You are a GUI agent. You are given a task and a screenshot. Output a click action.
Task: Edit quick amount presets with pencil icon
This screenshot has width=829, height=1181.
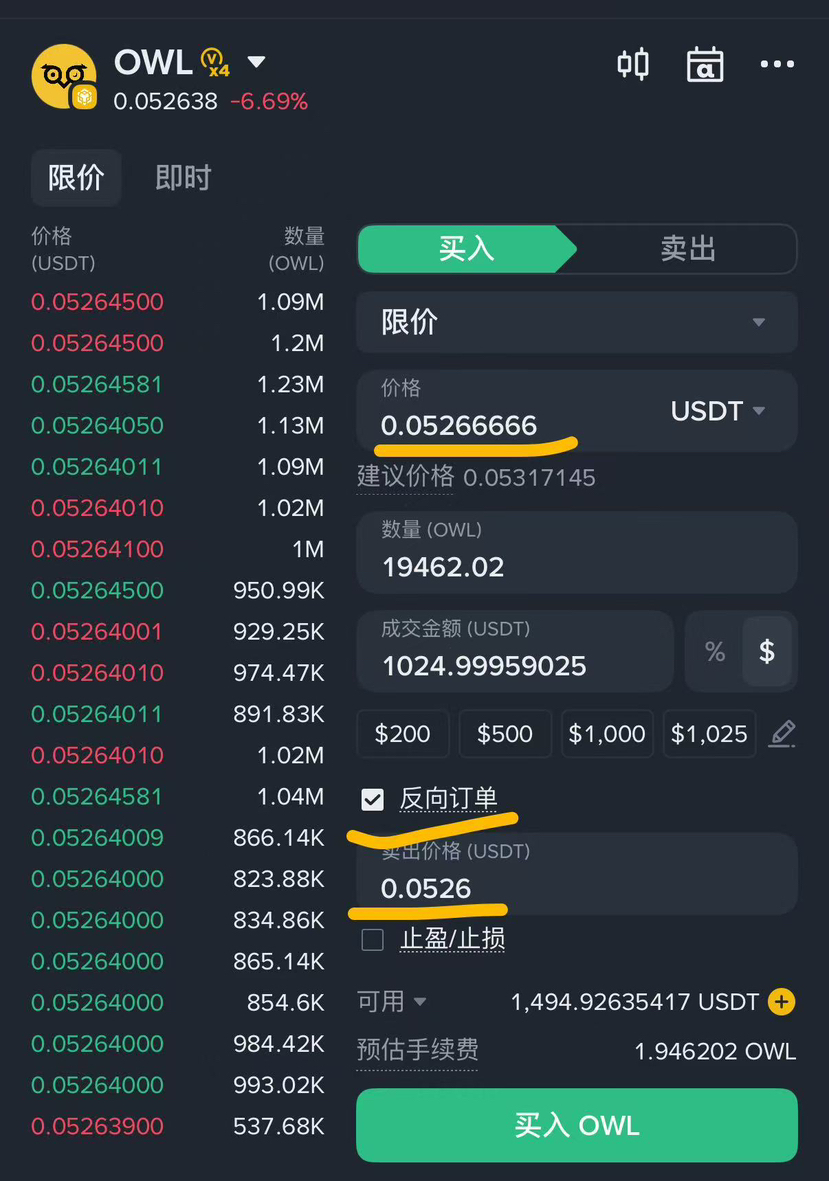pos(782,734)
